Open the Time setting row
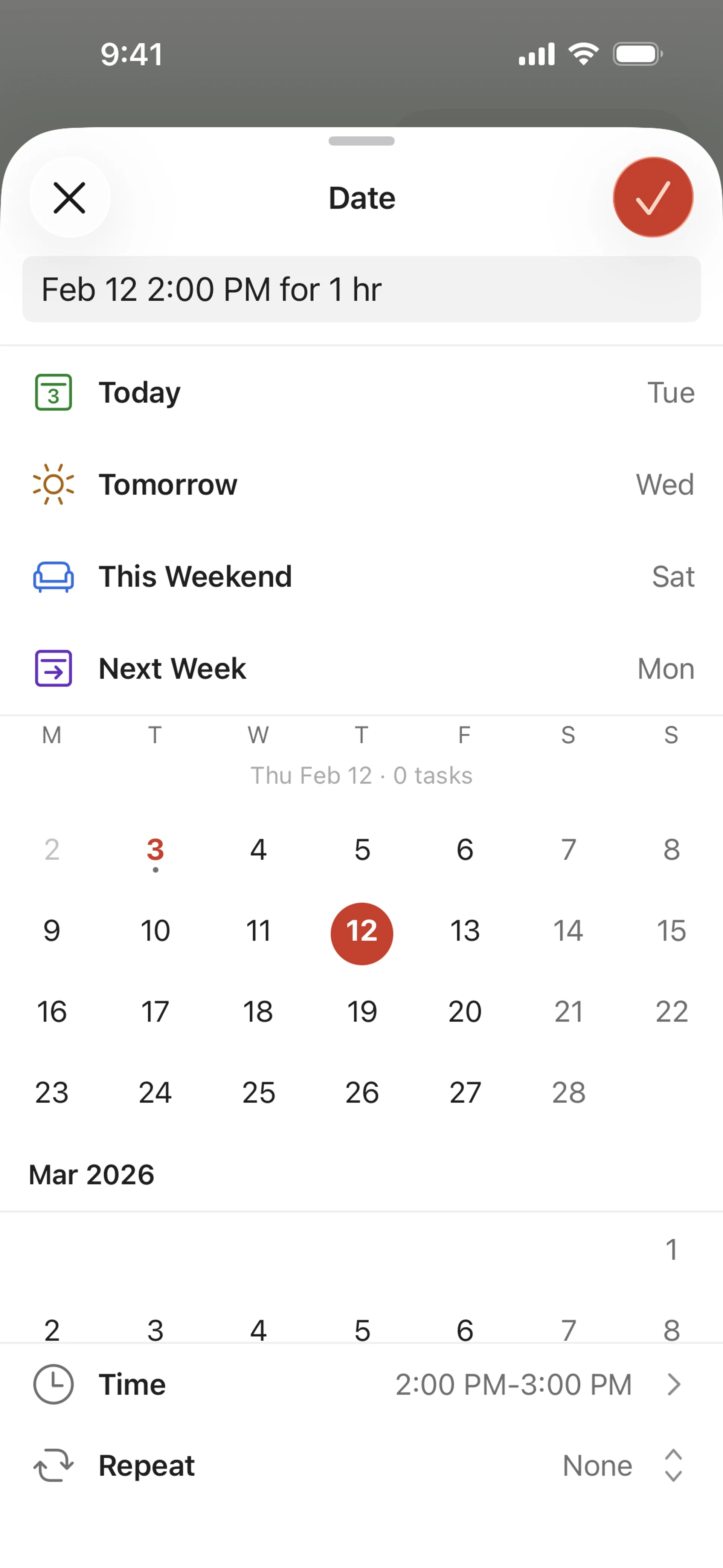 (x=361, y=1385)
